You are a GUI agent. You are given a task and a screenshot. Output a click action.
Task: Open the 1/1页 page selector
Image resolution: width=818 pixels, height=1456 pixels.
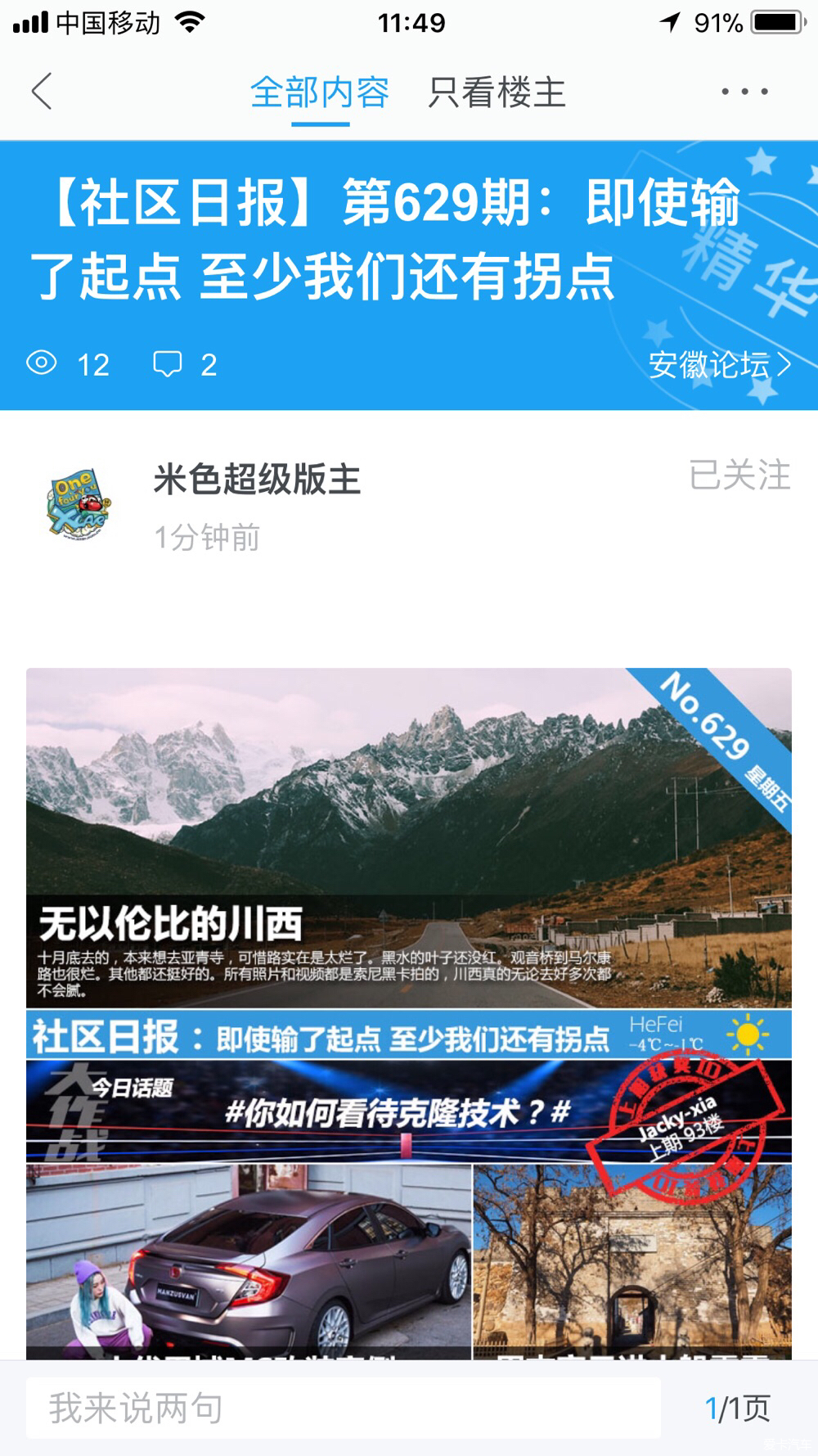[737, 1408]
